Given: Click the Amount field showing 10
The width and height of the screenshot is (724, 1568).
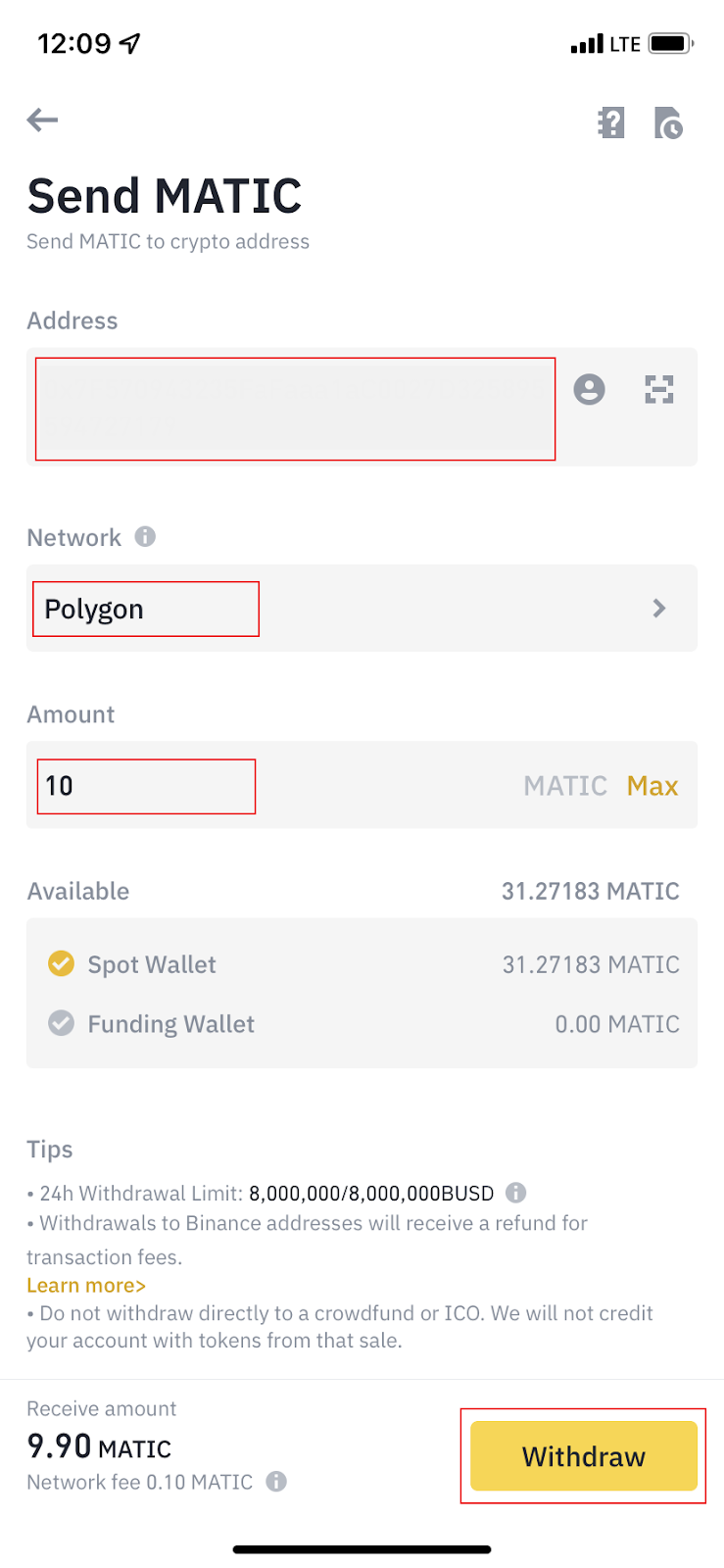Looking at the screenshot, I should coord(145,785).
